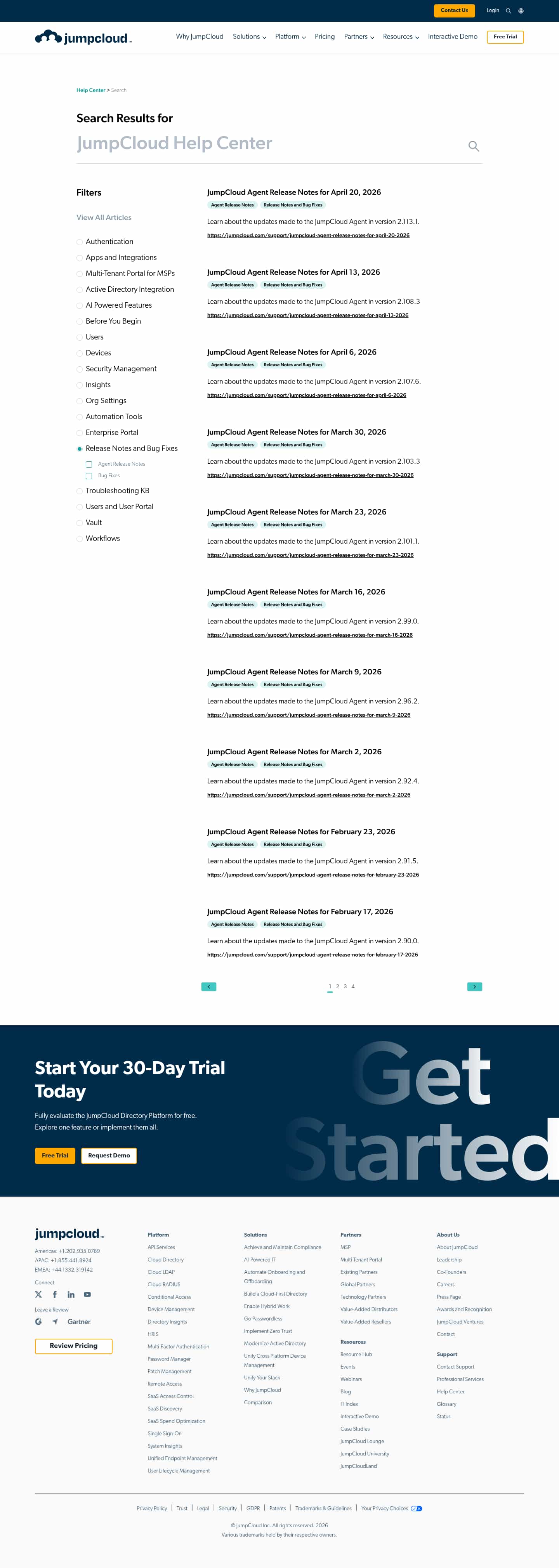The width and height of the screenshot is (559, 1568).
Task: Open search from the top navigation magnifier icon
Action: (x=509, y=10)
